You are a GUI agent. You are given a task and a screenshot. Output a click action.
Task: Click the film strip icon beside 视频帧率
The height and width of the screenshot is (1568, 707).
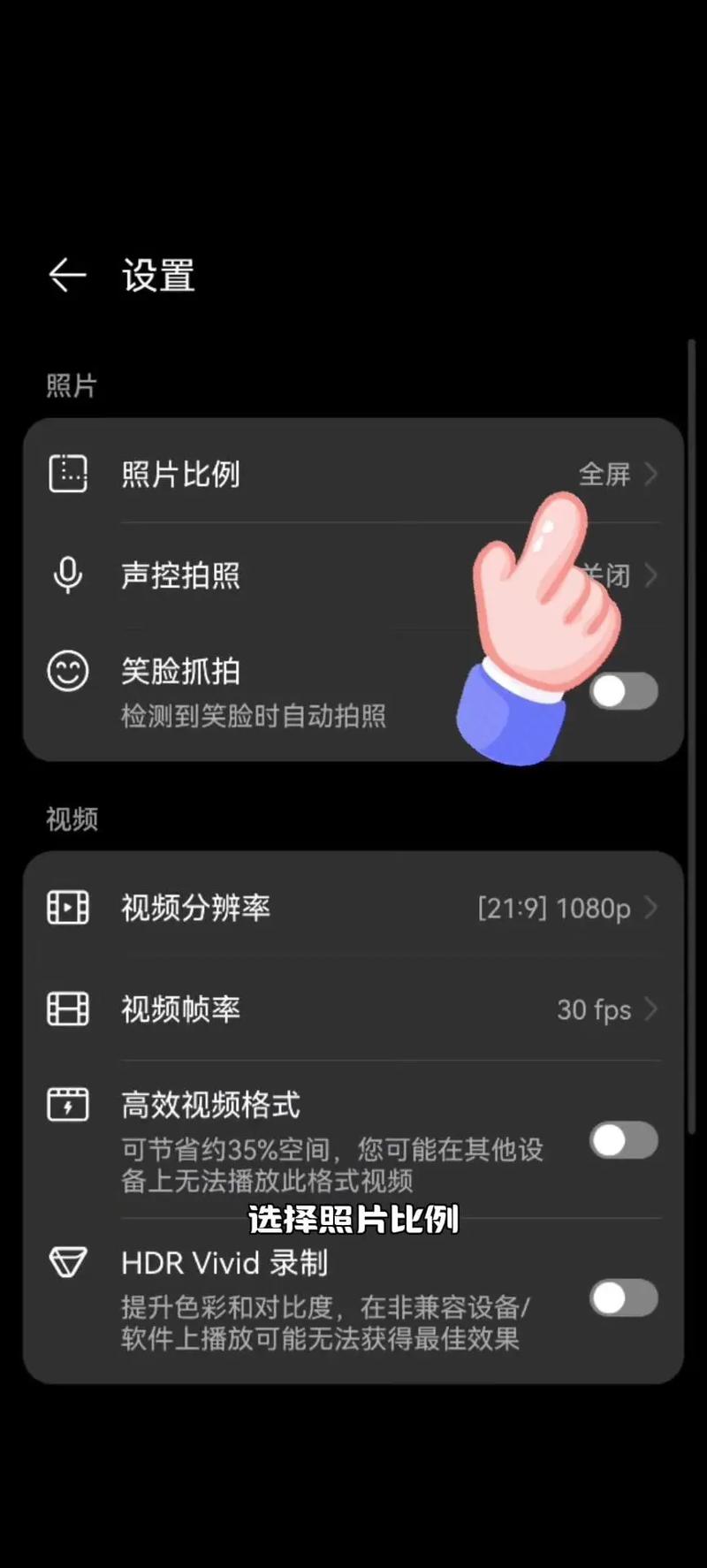(67, 1009)
